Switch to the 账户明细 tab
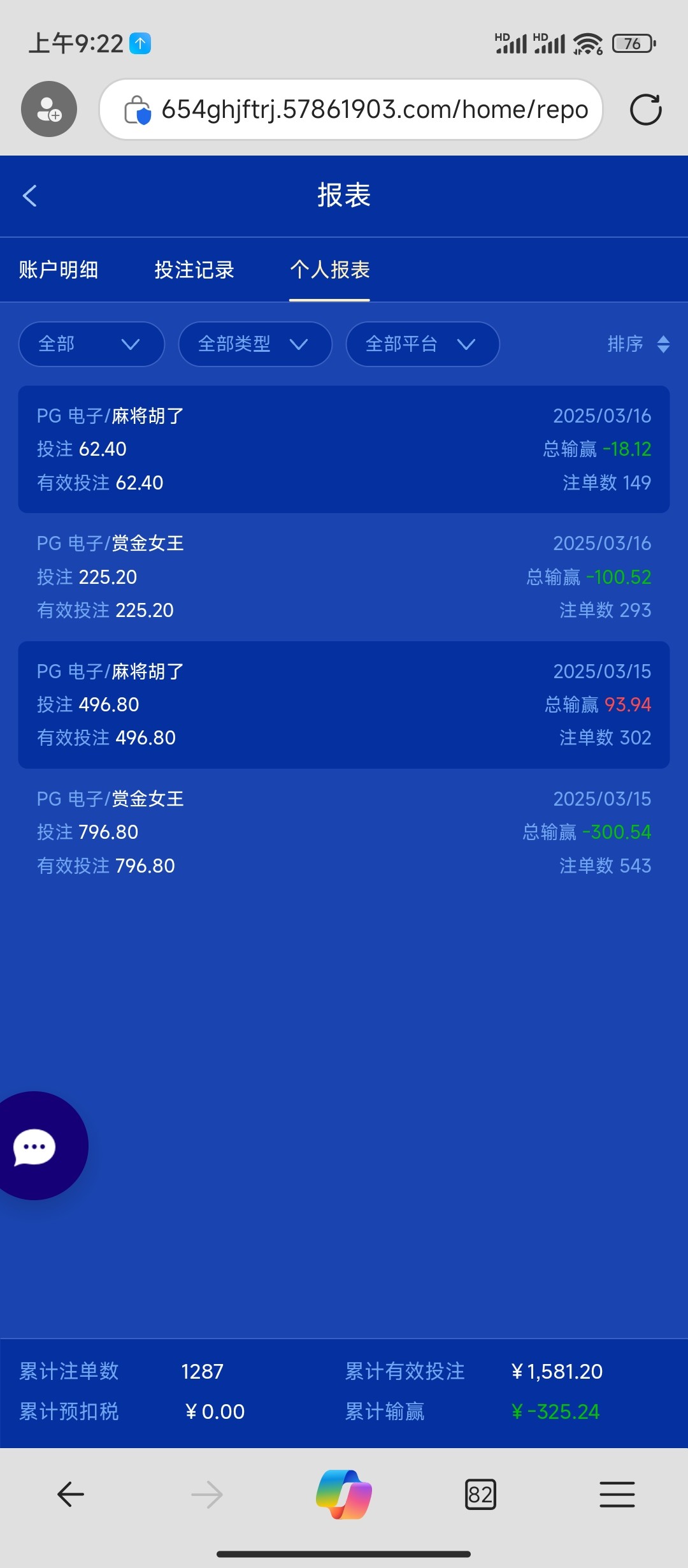Image resolution: width=688 pixels, height=1568 pixels. [x=59, y=270]
